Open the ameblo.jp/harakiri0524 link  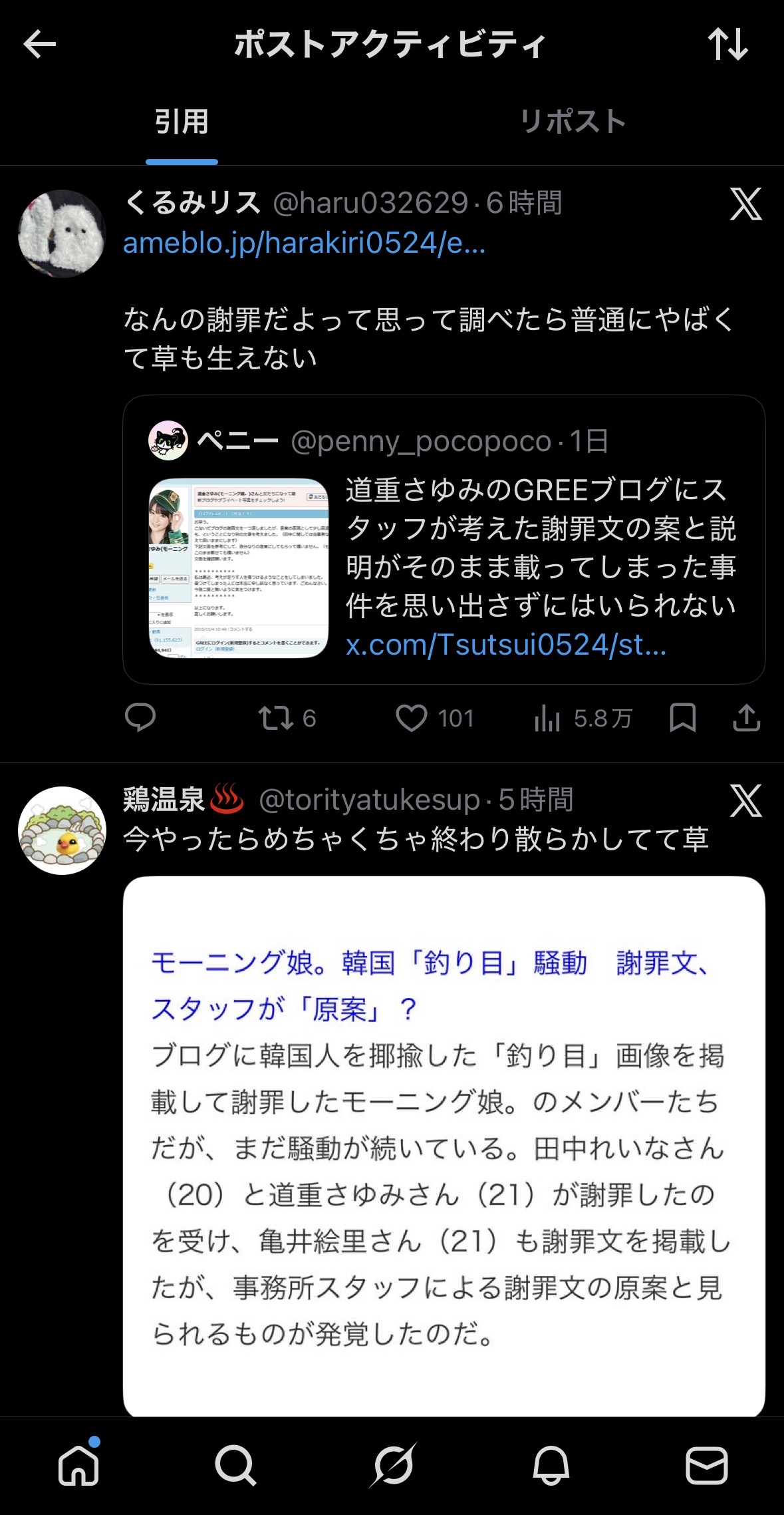tap(305, 244)
